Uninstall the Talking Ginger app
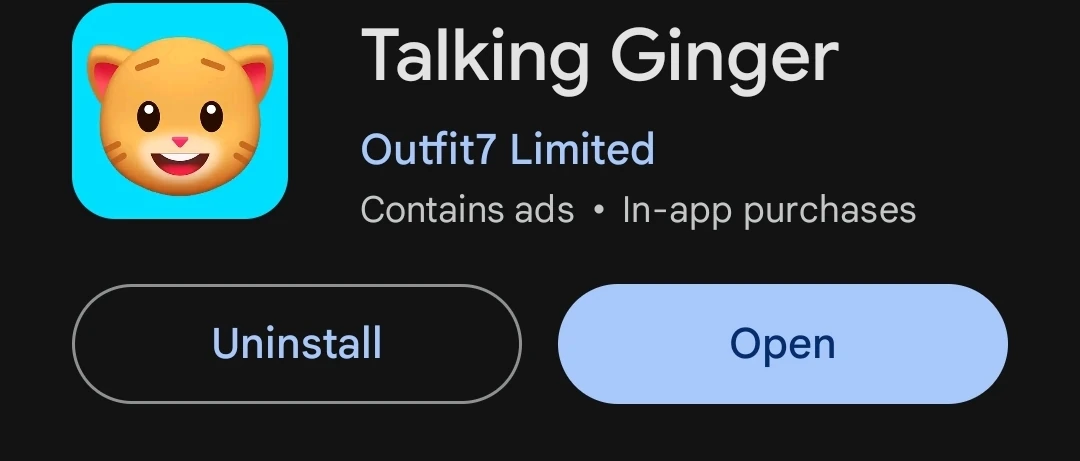 point(296,343)
